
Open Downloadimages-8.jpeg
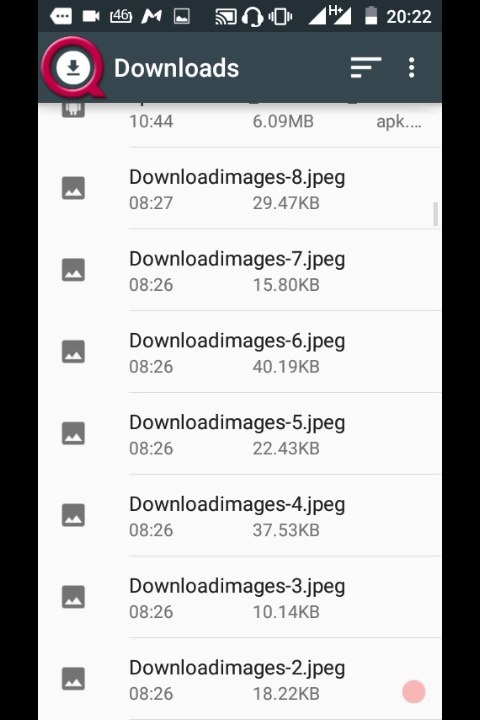(x=240, y=189)
